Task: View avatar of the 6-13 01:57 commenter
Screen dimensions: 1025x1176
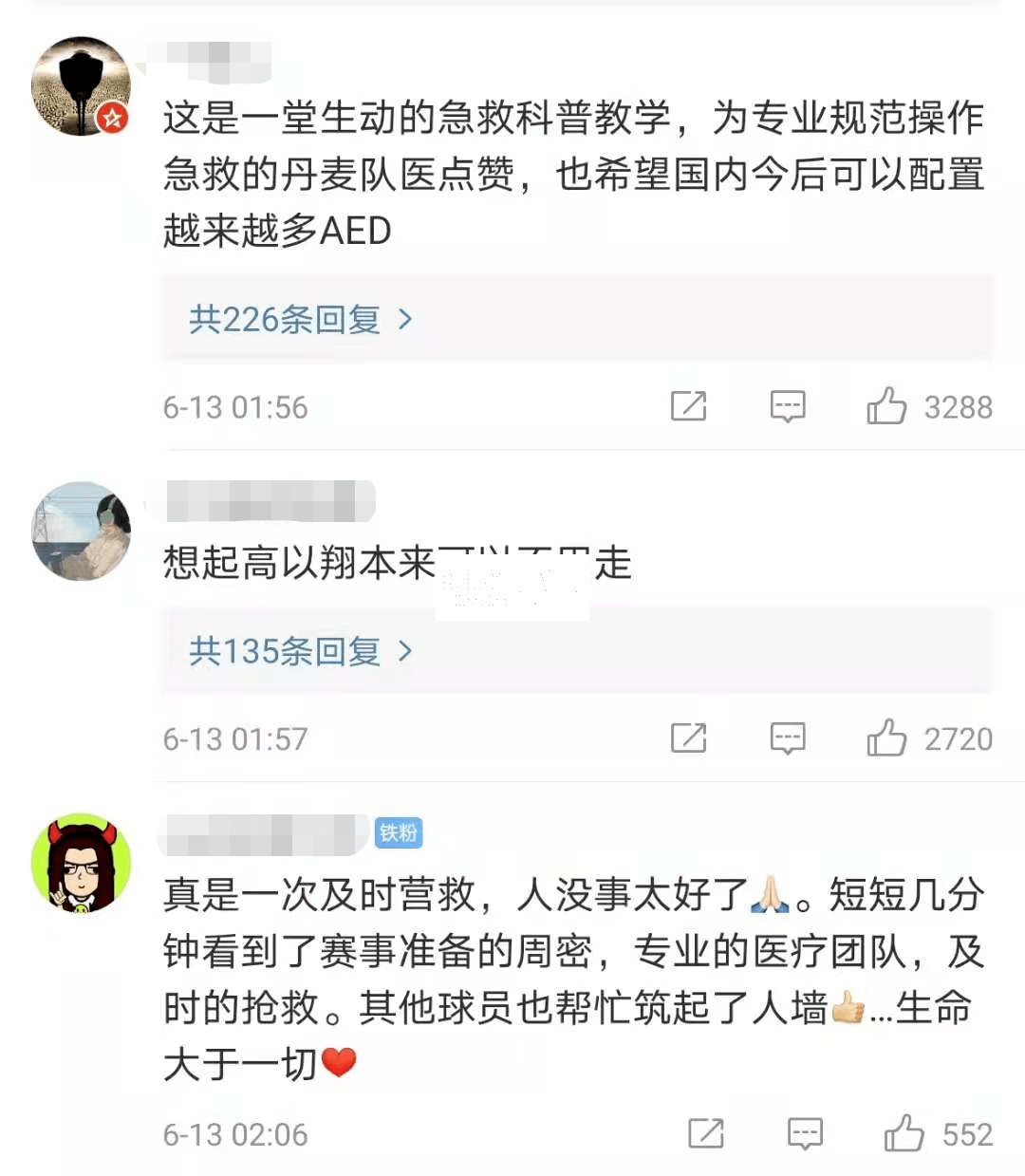Action: (81, 531)
